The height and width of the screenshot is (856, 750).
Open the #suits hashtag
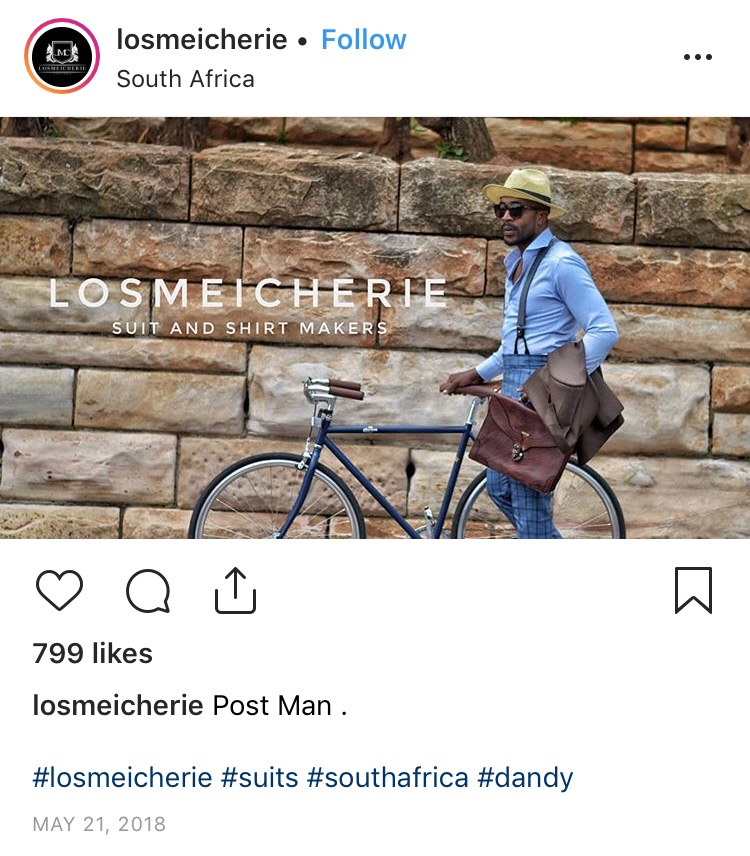tap(259, 778)
